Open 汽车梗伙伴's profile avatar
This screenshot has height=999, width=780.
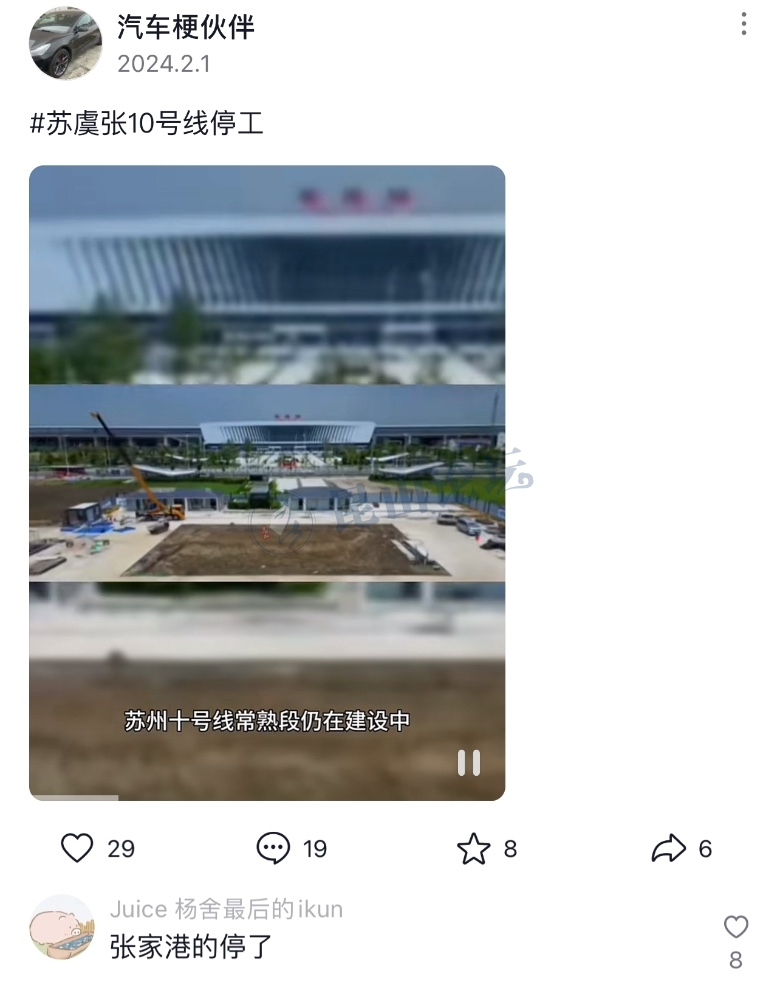tap(65, 44)
